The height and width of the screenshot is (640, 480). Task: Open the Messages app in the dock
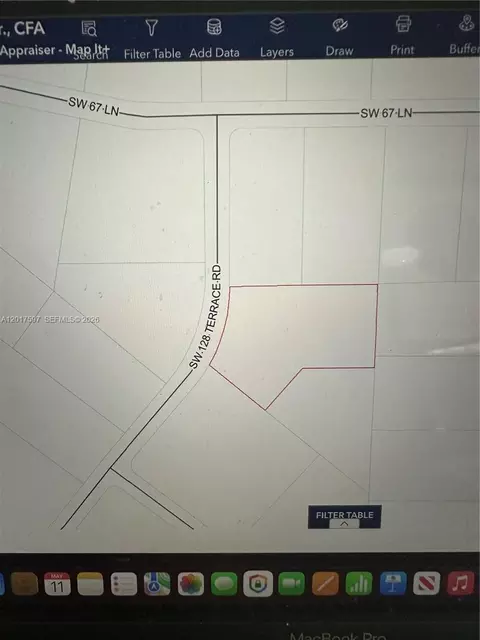[x=224, y=584]
